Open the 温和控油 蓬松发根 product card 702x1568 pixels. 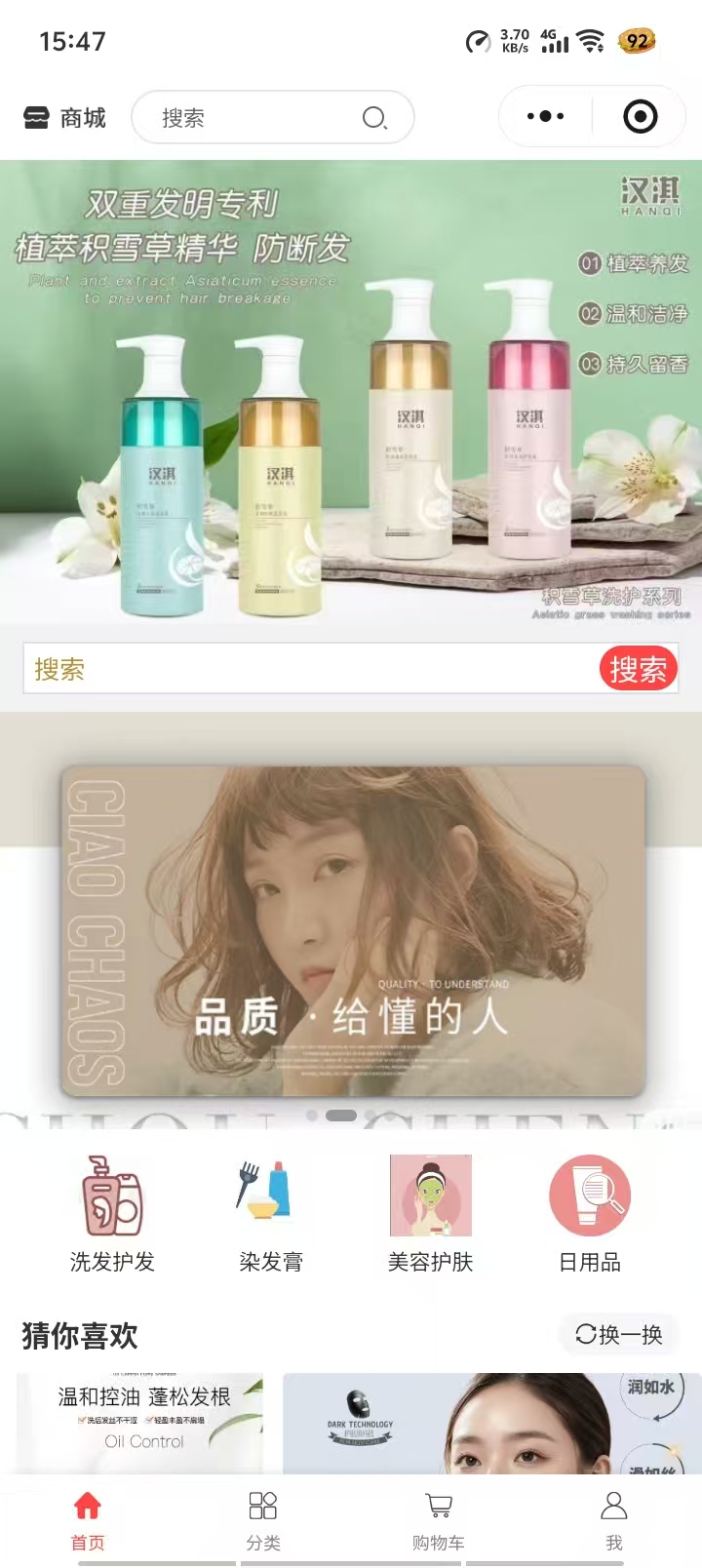[x=140, y=1423]
